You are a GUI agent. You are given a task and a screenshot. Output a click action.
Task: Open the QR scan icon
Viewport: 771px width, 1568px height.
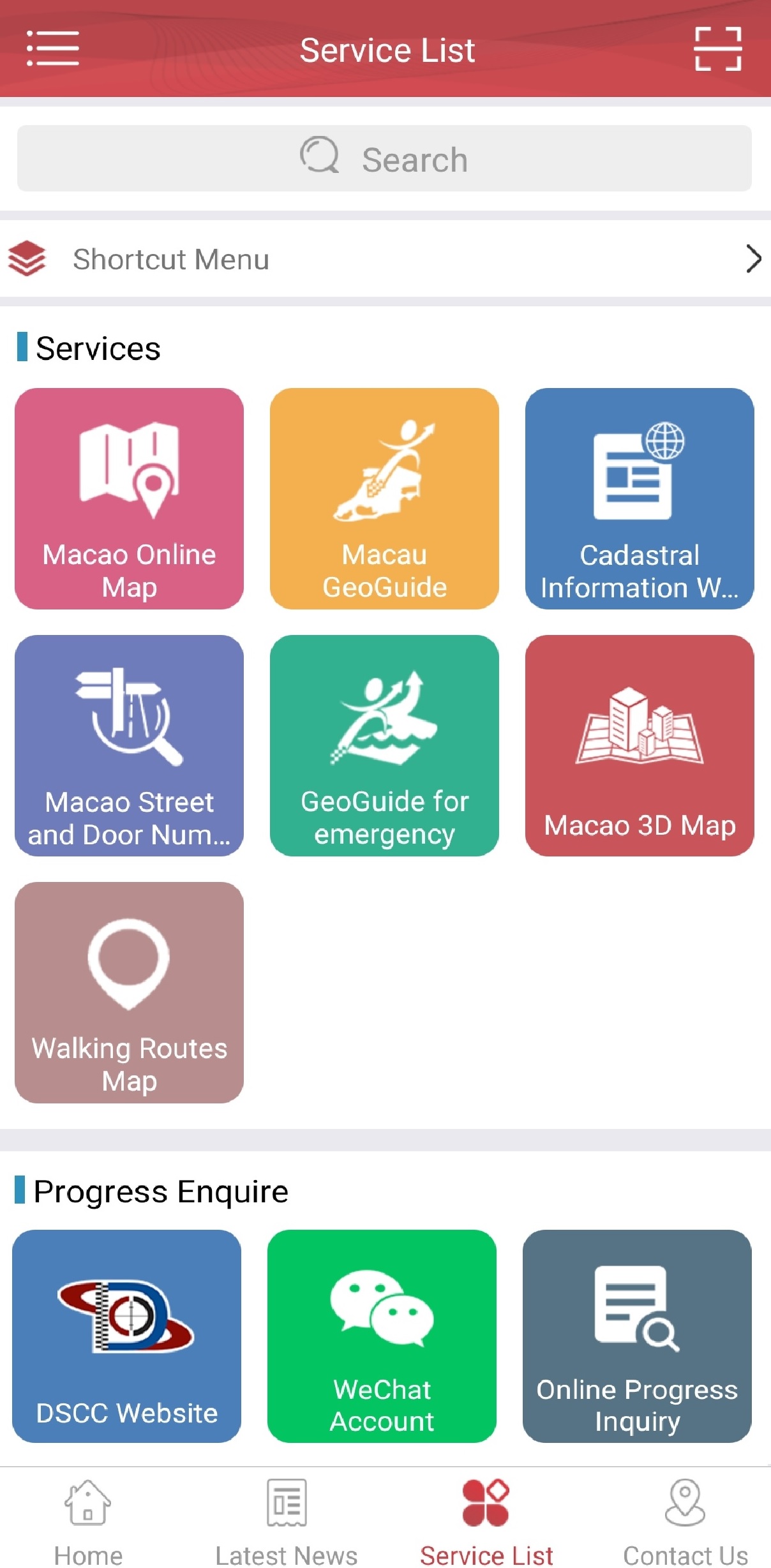[x=717, y=49]
